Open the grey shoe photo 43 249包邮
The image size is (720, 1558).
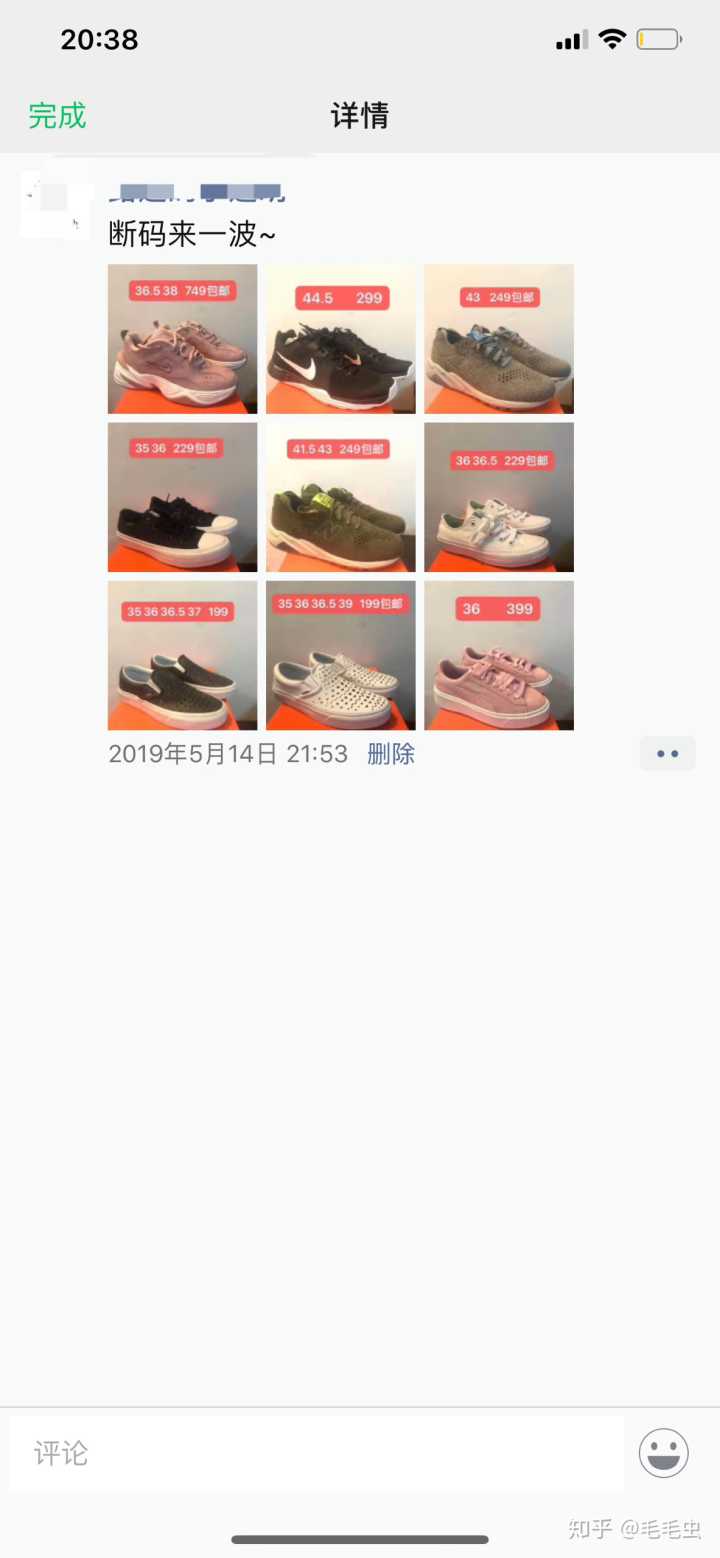coord(498,339)
